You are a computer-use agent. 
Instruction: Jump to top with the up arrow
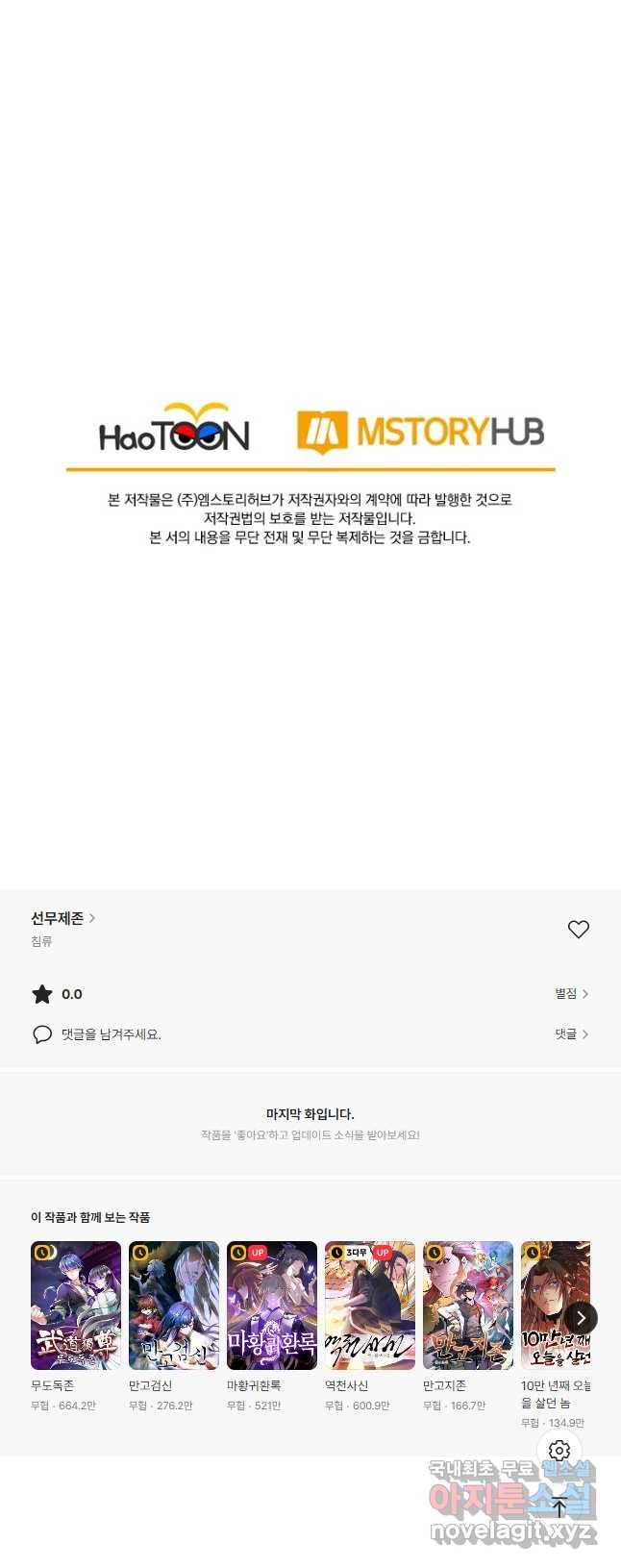pyautogui.click(x=559, y=1507)
